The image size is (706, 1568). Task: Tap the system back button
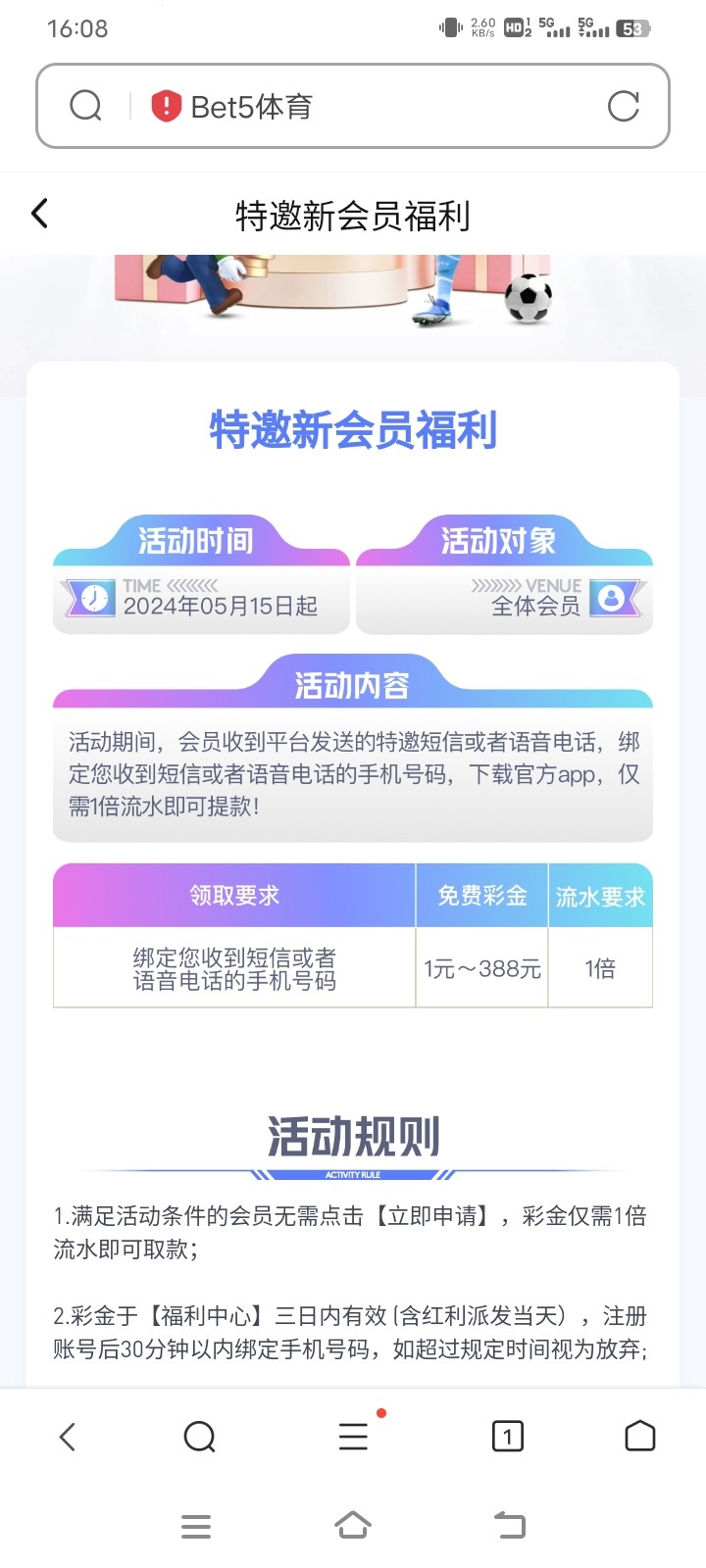[510, 1526]
